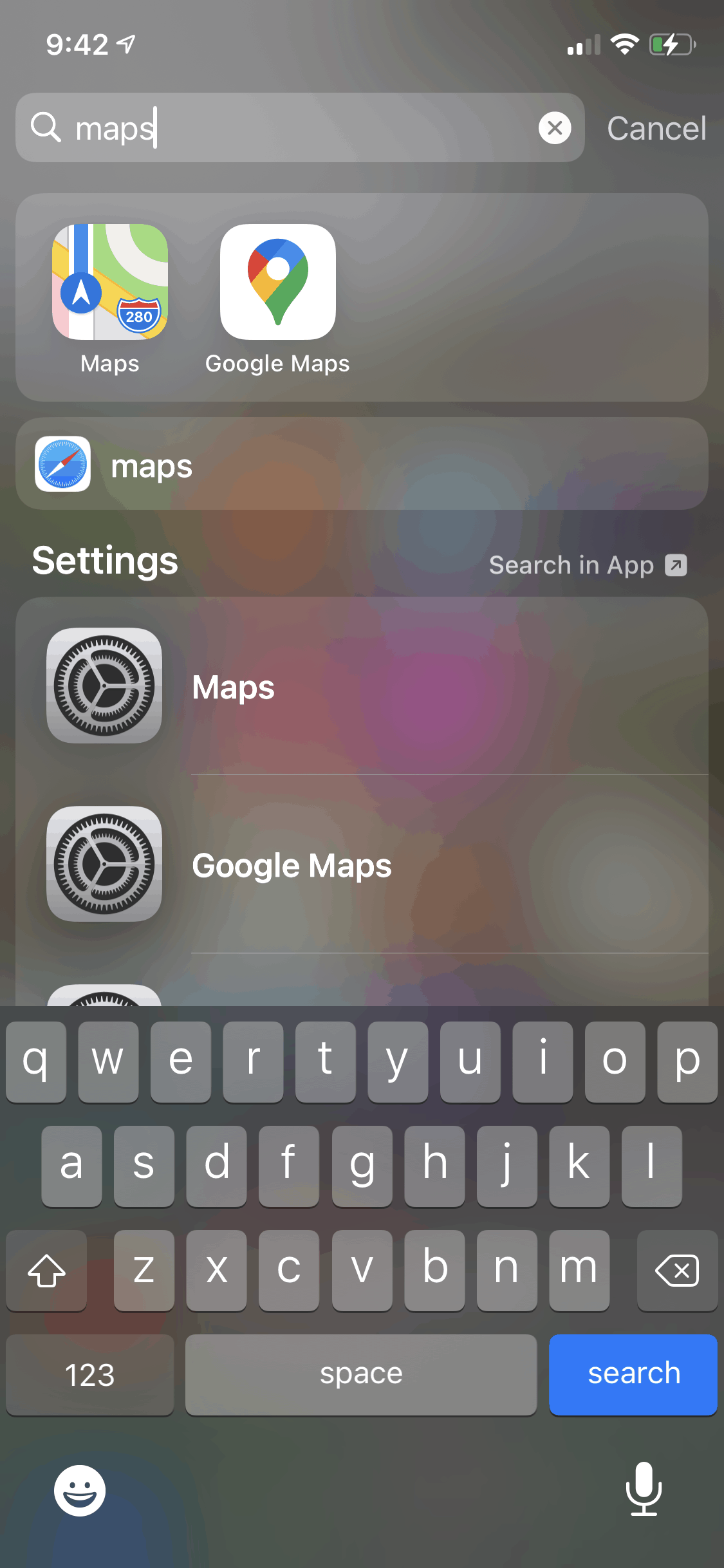Tap the search field containing "maps"
The width and height of the screenshot is (724, 1568).
click(x=296, y=128)
